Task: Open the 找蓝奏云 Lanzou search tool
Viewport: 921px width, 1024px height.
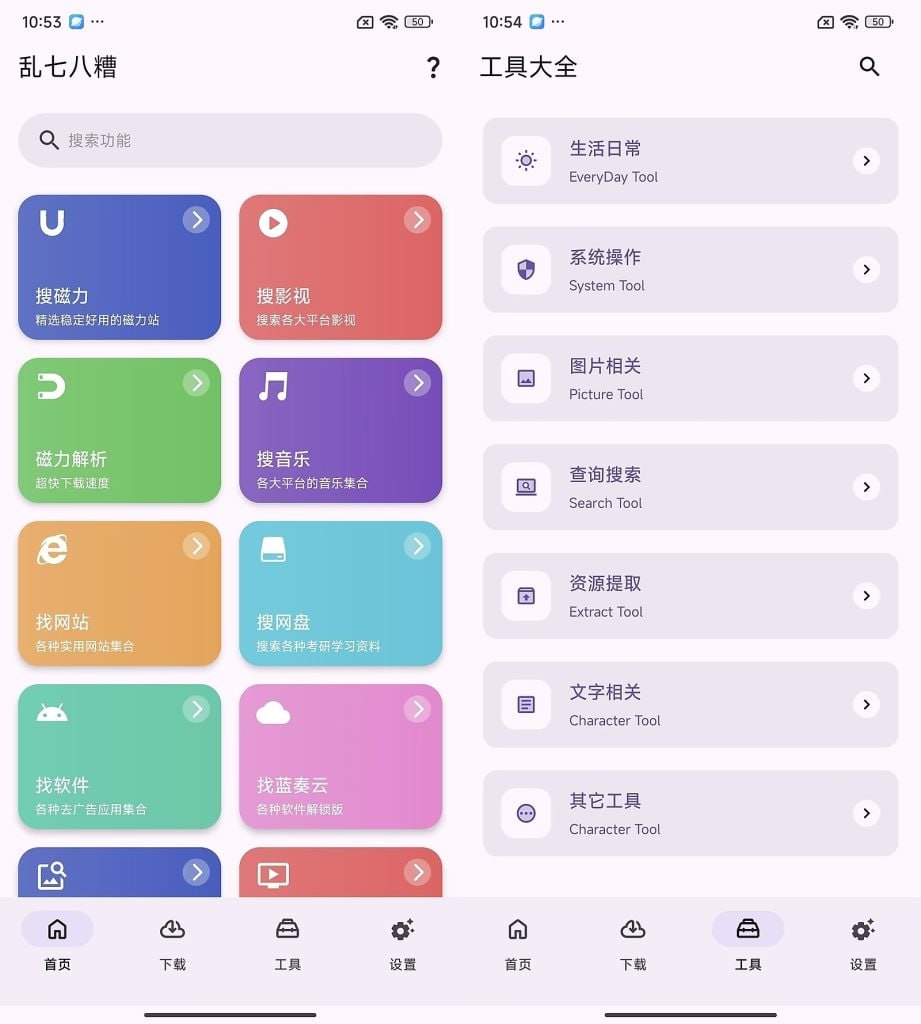Action: [x=341, y=756]
